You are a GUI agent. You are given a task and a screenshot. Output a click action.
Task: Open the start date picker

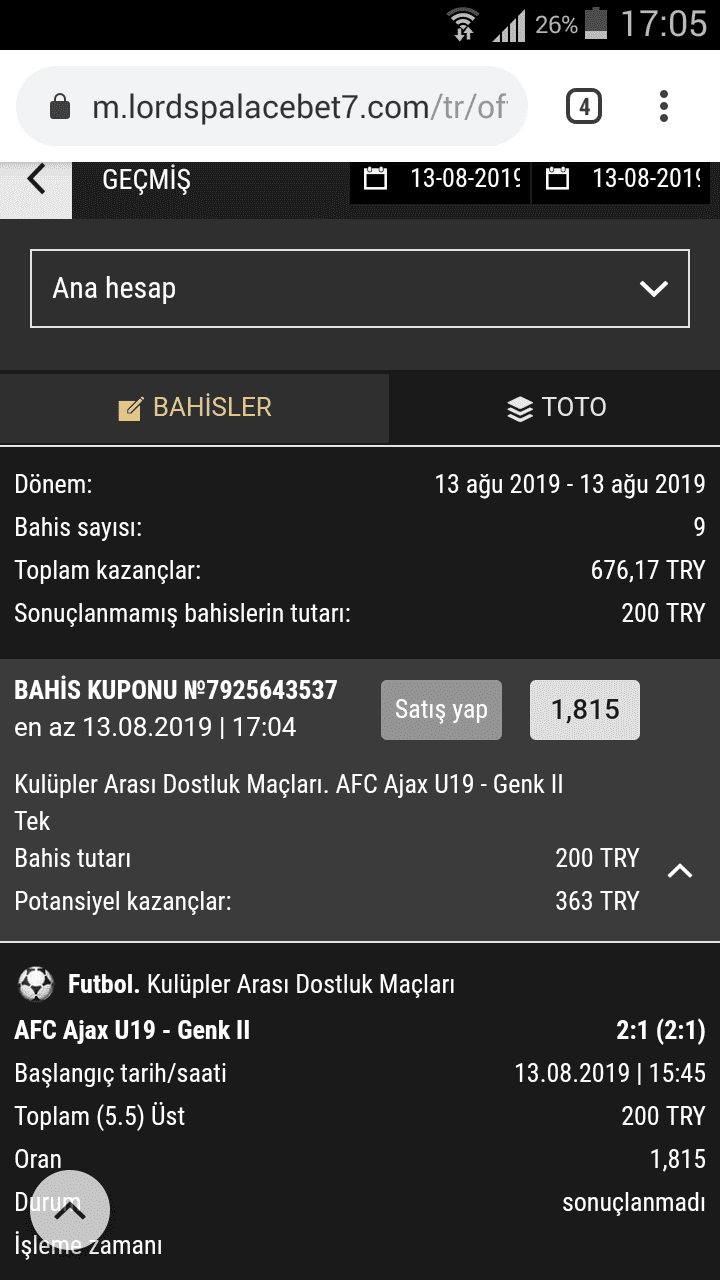(440, 180)
